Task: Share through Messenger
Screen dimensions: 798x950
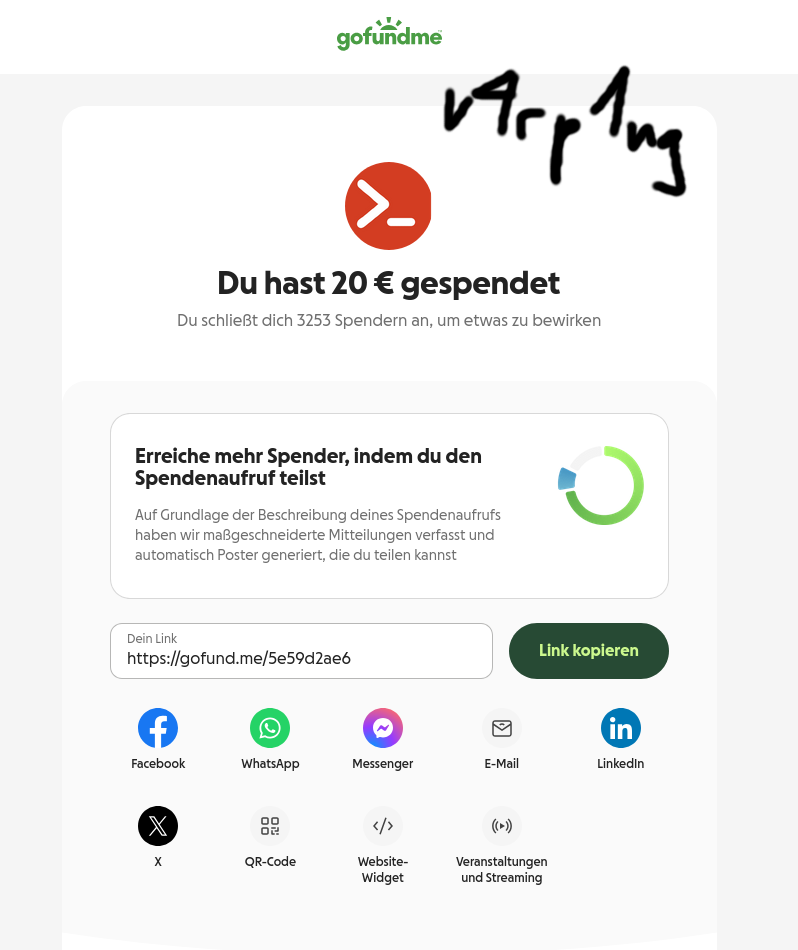Action: coord(382,728)
